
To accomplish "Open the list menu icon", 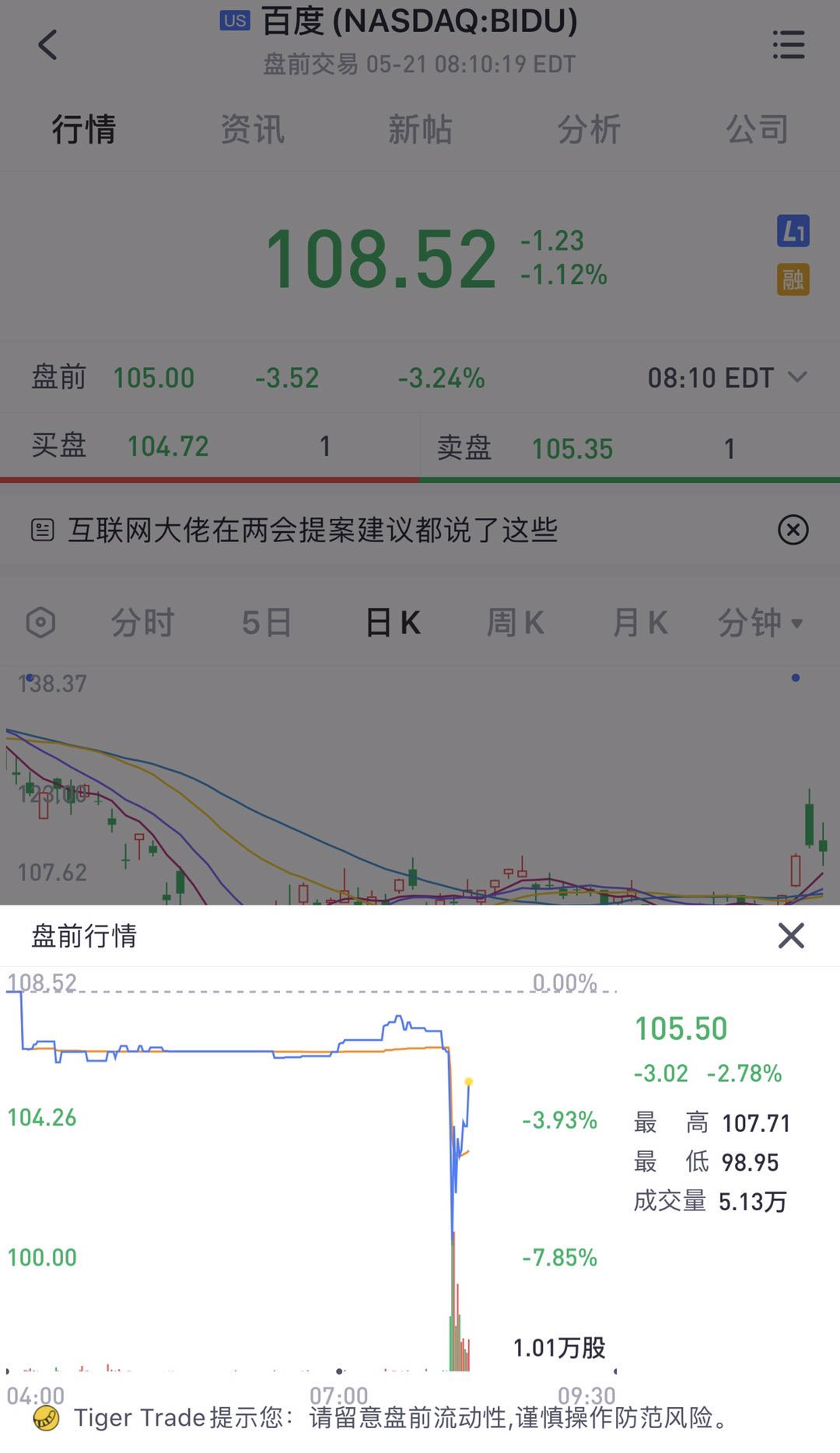I will tap(789, 45).
